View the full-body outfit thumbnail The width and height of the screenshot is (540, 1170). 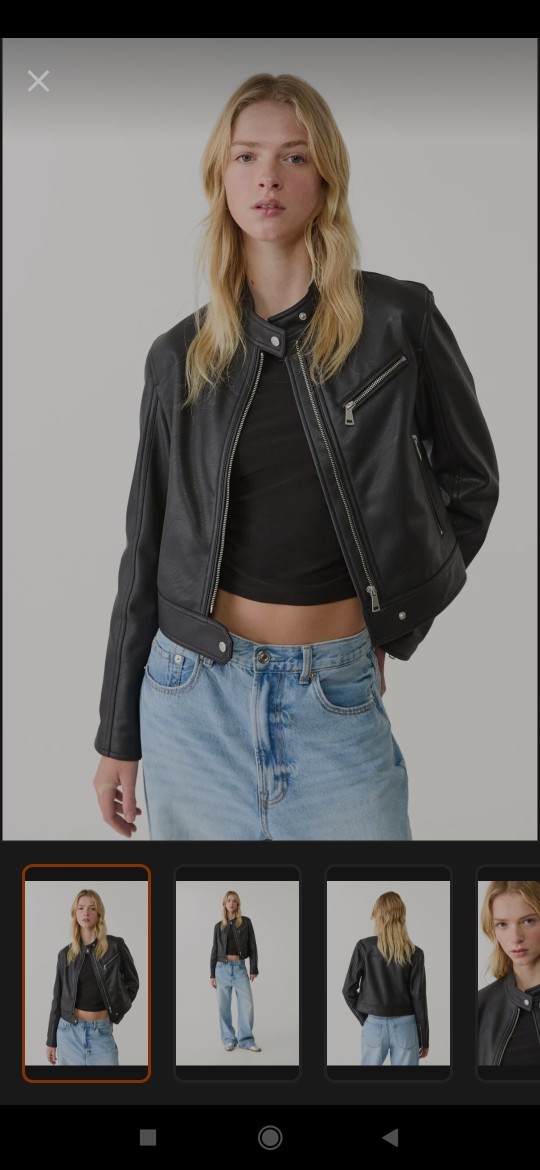coord(237,973)
